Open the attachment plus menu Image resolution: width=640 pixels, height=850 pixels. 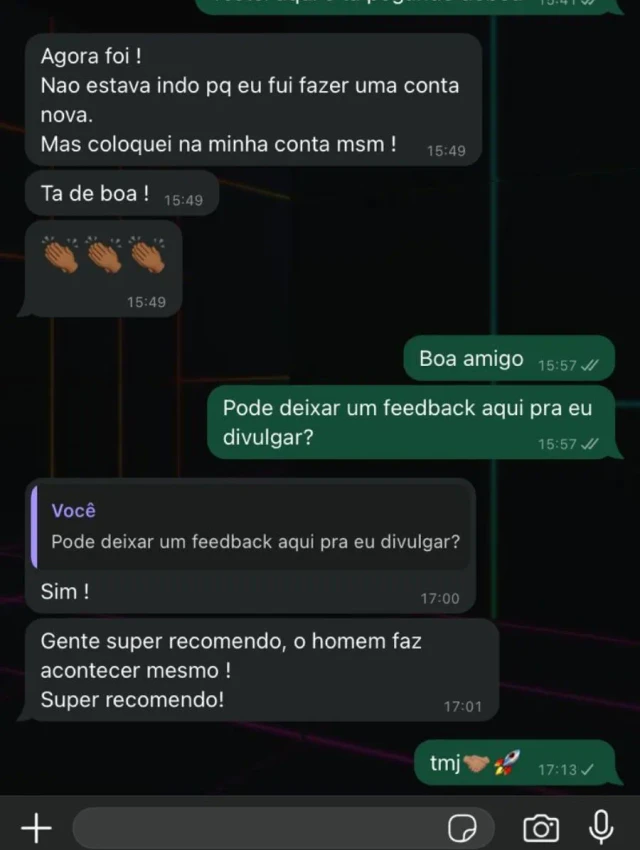36,827
